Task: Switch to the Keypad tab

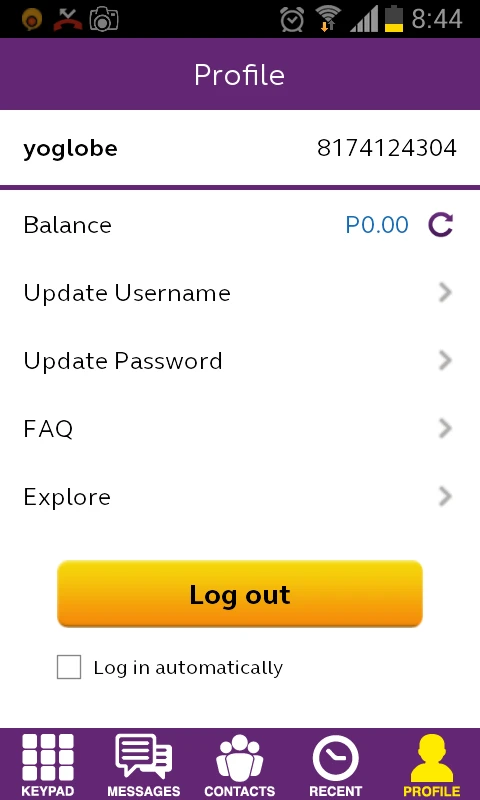Action: pos(48,764)
